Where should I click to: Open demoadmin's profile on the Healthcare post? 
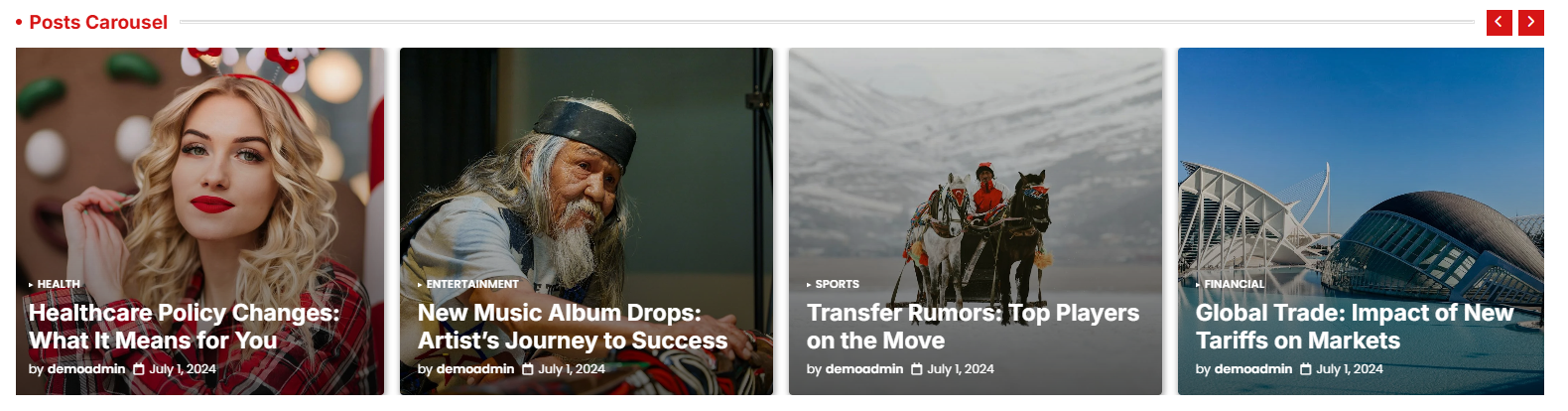86,369
